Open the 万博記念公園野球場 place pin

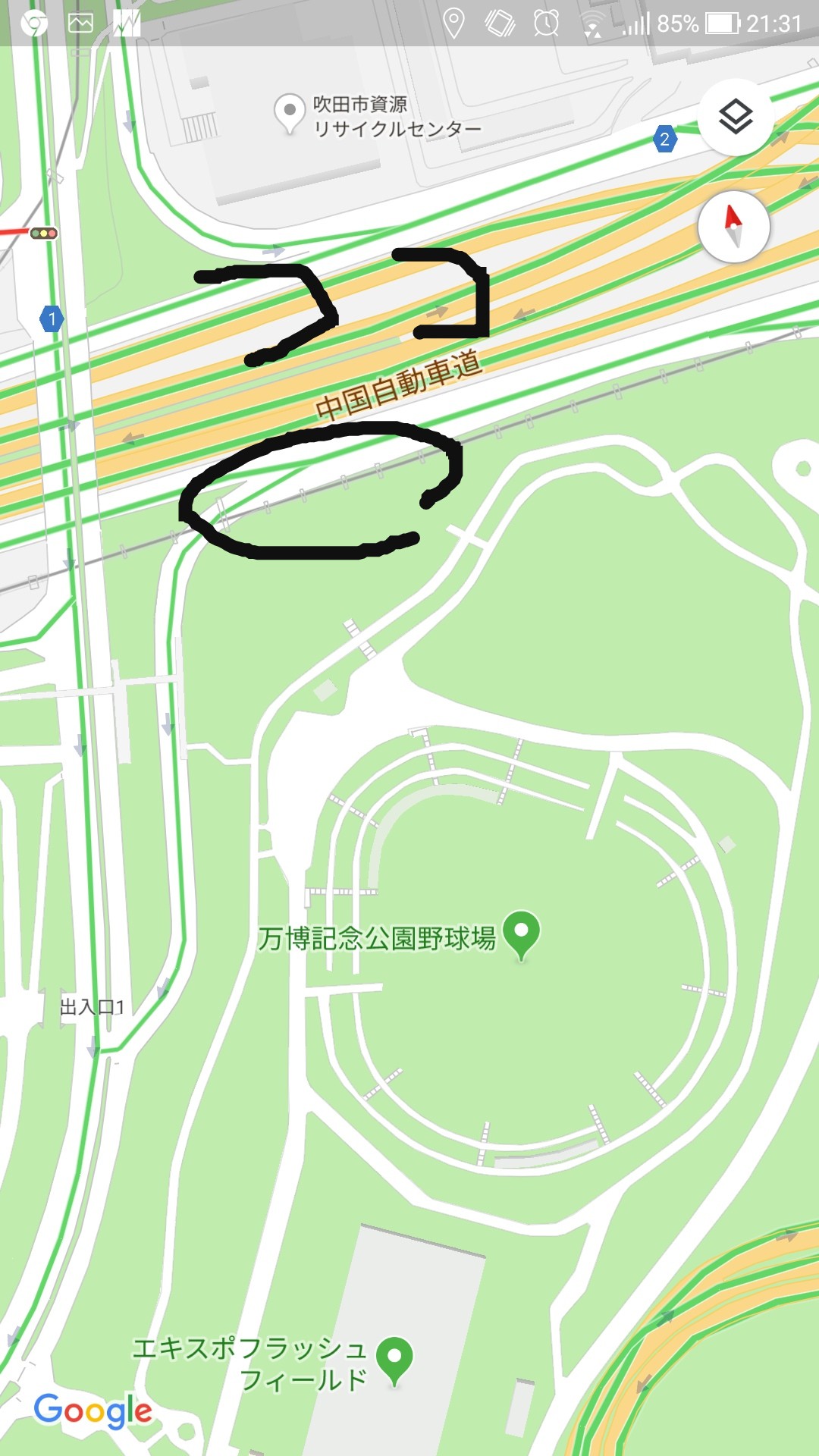click(x=521, y=932)
